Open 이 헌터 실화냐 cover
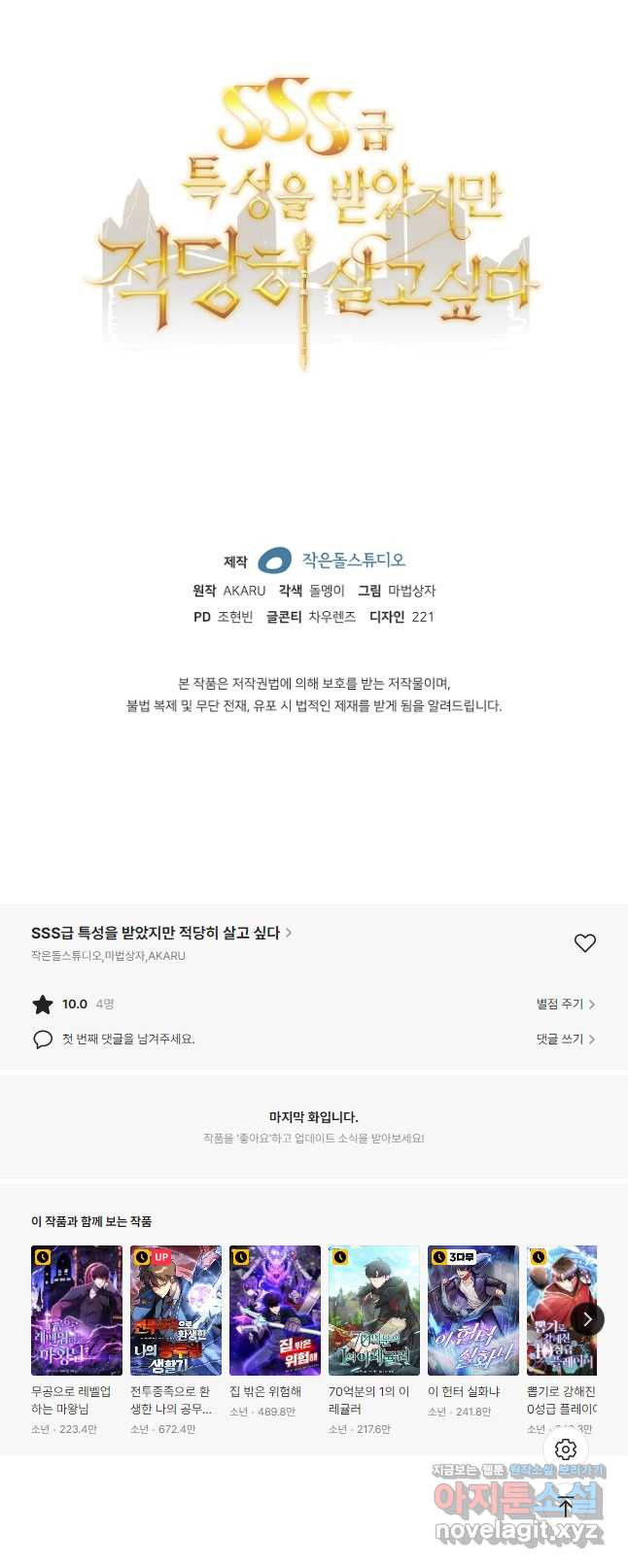The width and height of the screenshot is (628, 1568). click(473, 1310)
